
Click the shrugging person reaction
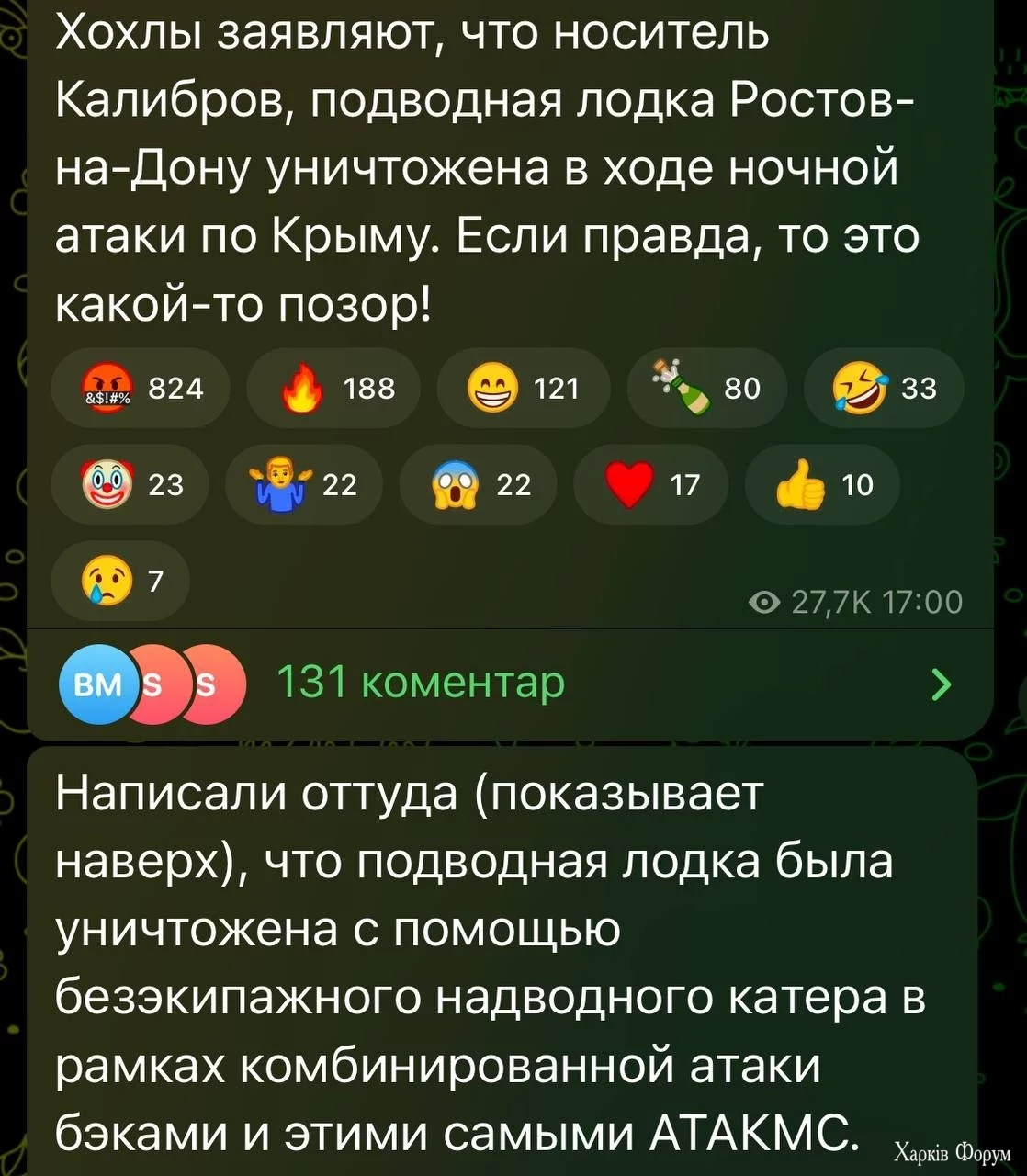tap(303, 484)
